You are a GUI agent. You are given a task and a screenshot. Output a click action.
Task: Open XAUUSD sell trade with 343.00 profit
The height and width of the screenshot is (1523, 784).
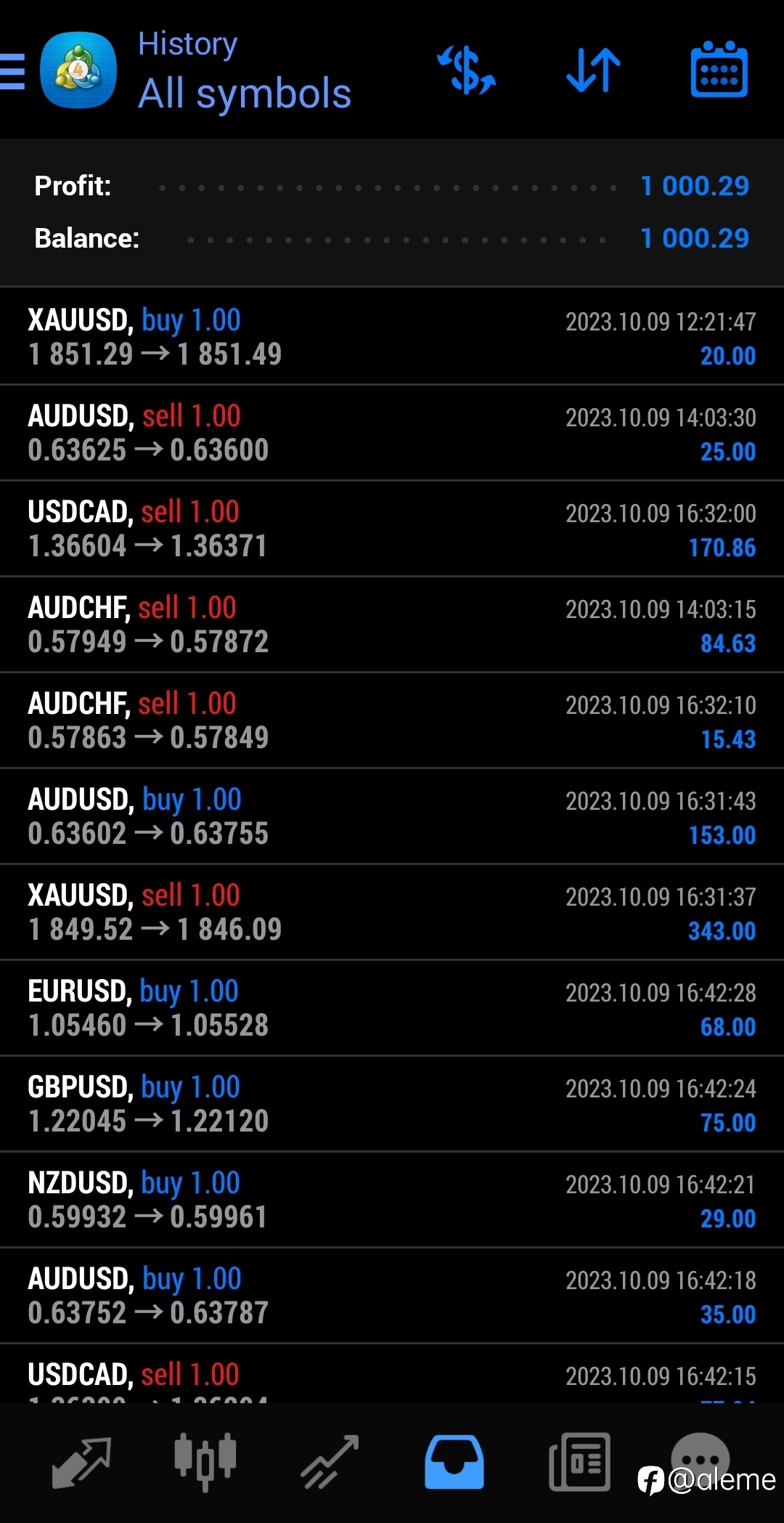point(392,912)
